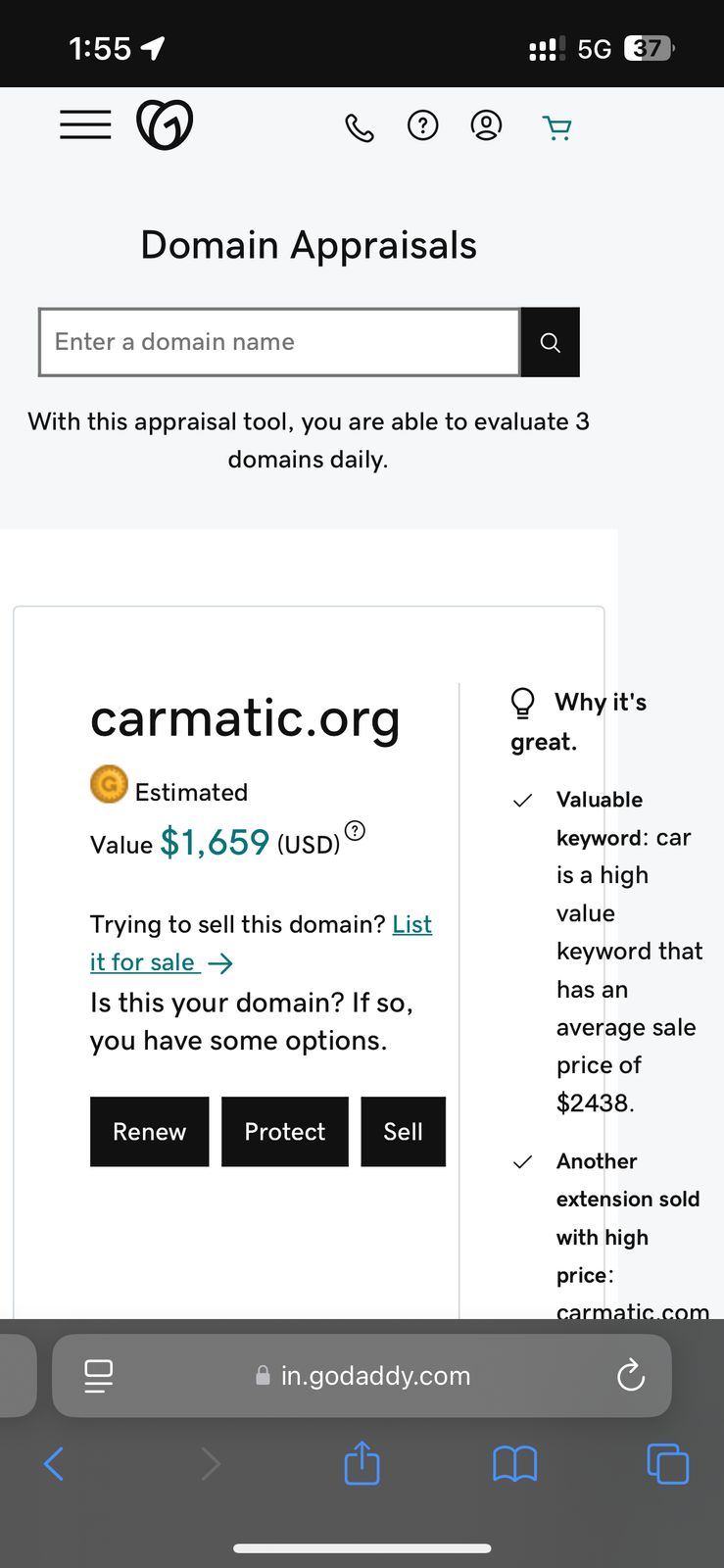Share this page from the Safari toolbar
This screenshot has height=1568, width=724.
pos(362,1462)
